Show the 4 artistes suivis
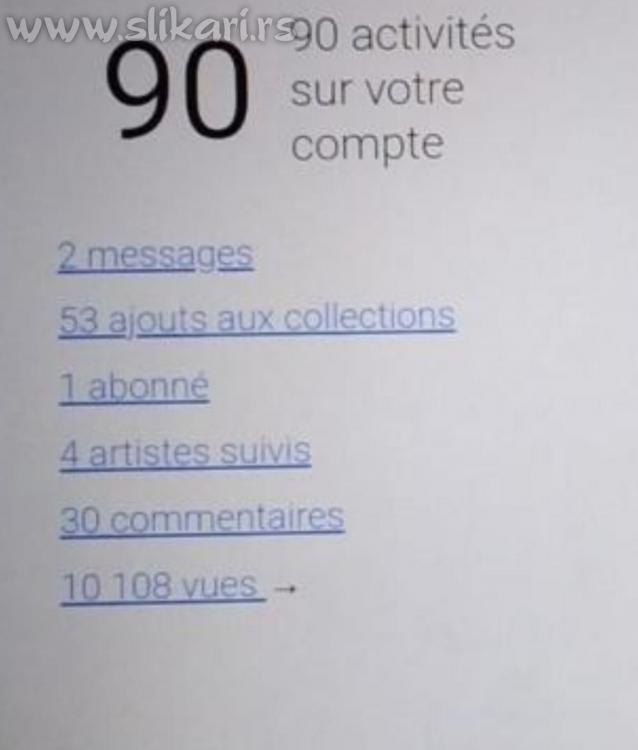 185,453
